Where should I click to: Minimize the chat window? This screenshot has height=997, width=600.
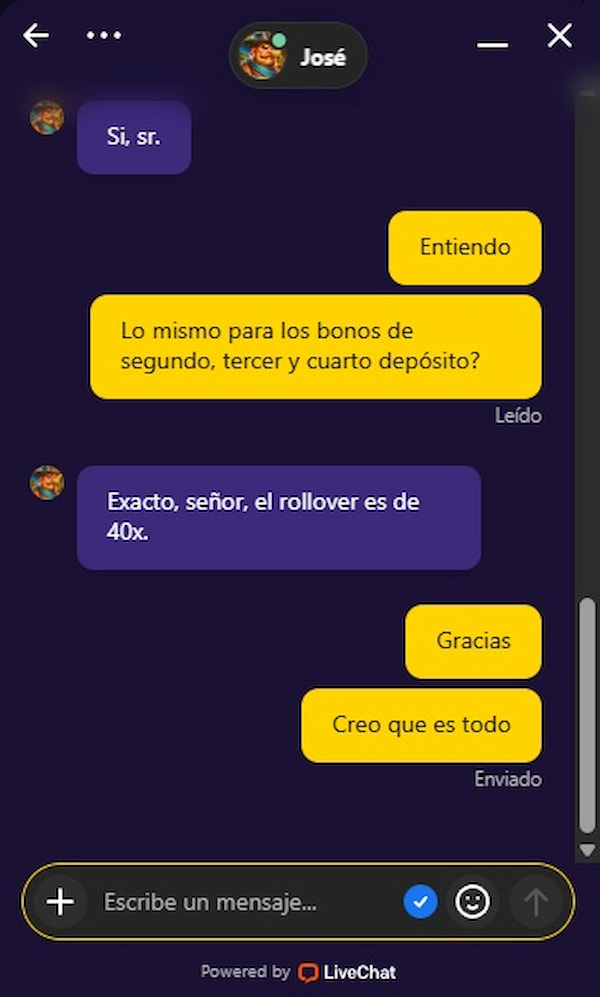492,42
